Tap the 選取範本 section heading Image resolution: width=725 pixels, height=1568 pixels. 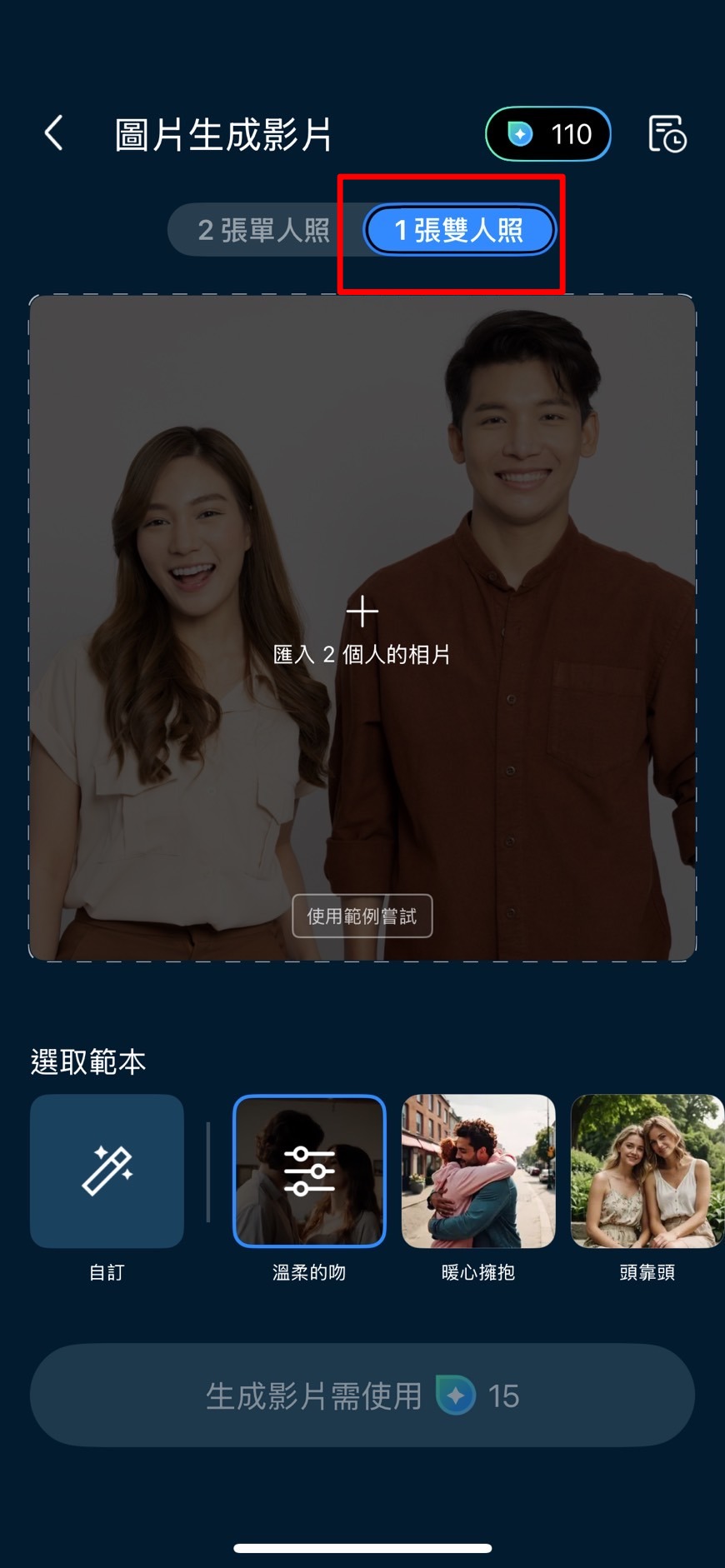coord(87,1061)
